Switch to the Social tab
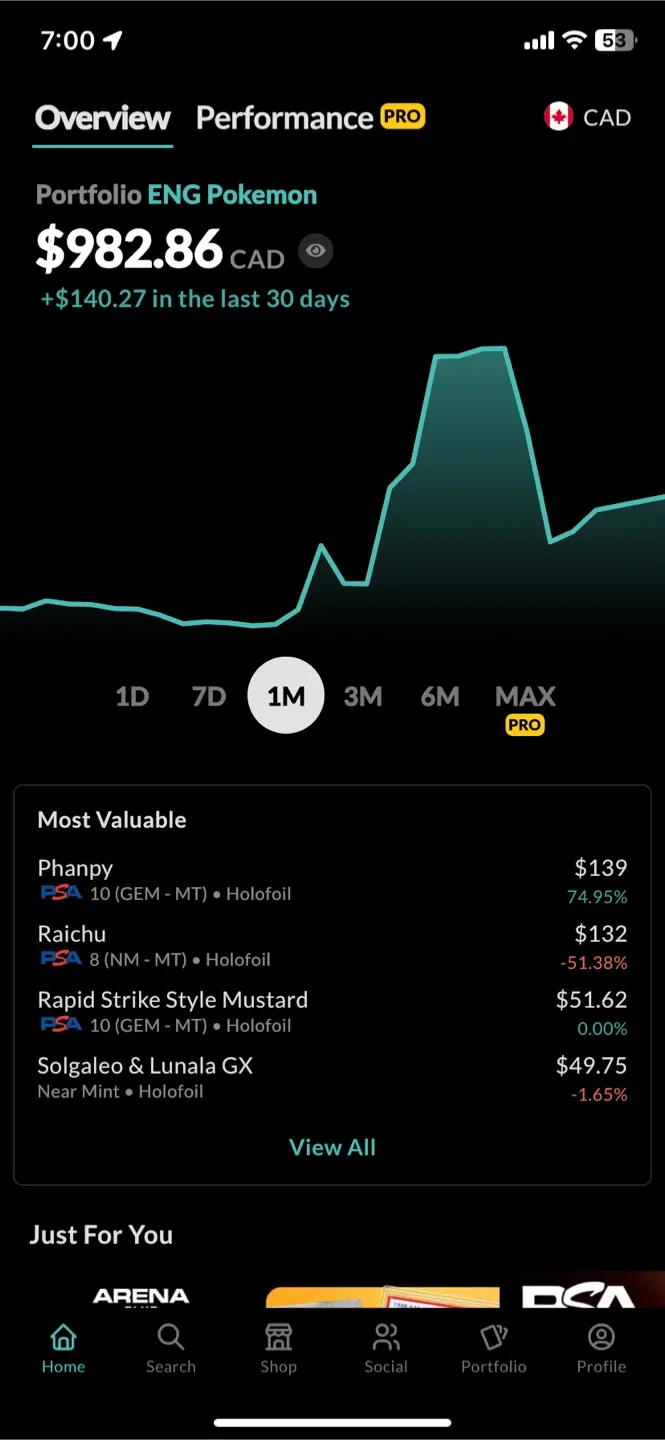 (x=386, y=1348)
